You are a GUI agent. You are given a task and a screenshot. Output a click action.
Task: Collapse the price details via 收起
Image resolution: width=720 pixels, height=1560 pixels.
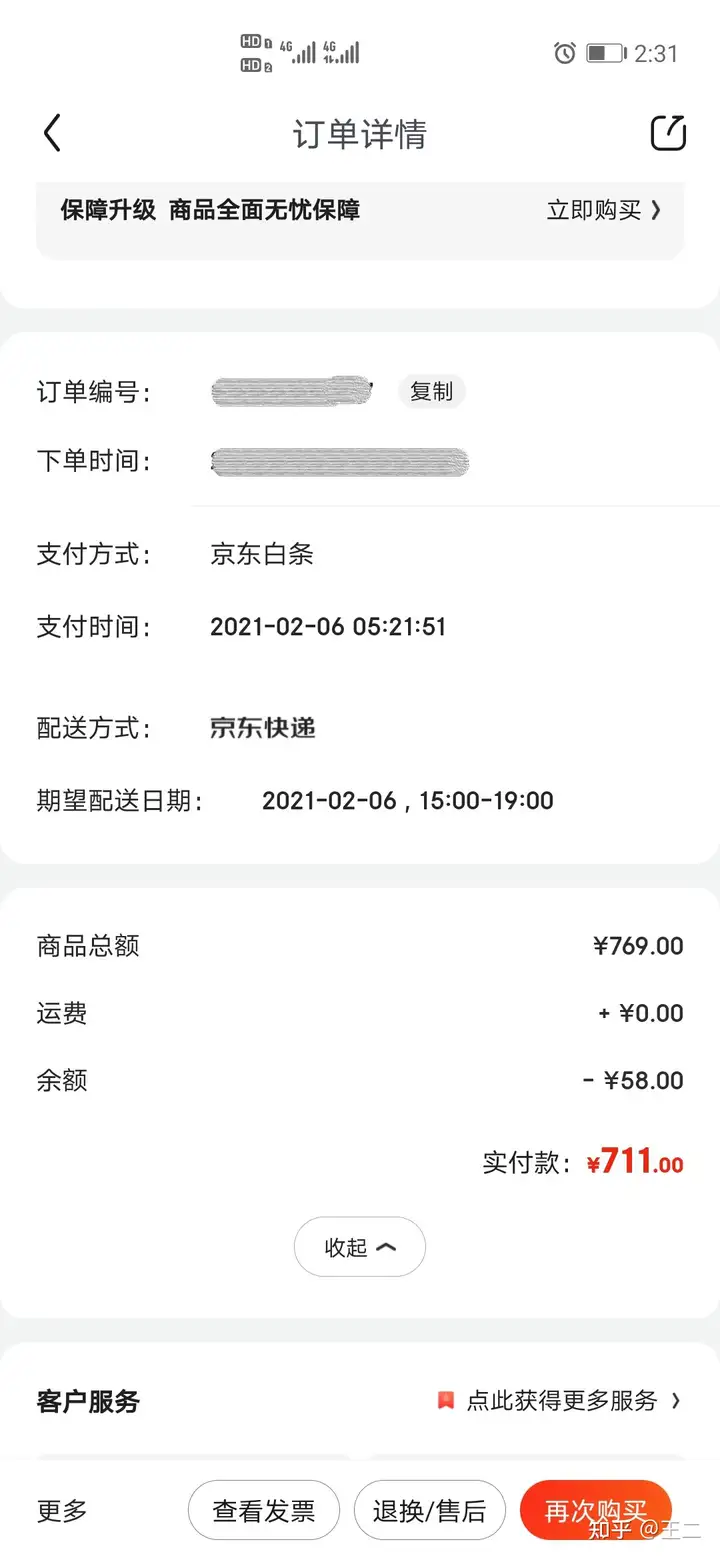pyautogui.click(x=360, y=1247)
